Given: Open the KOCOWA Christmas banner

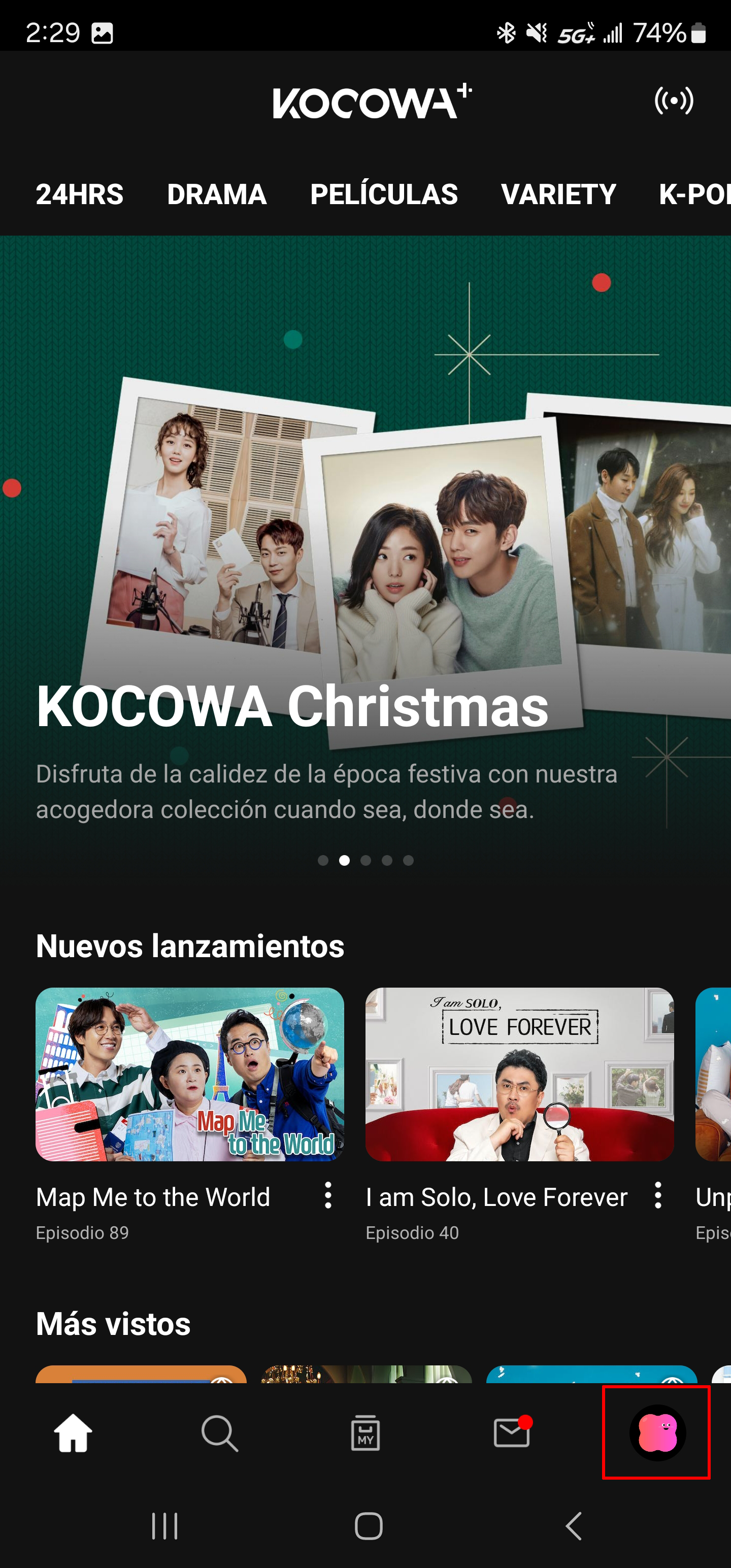Looking at the screenshot, I should coord(365,548).
